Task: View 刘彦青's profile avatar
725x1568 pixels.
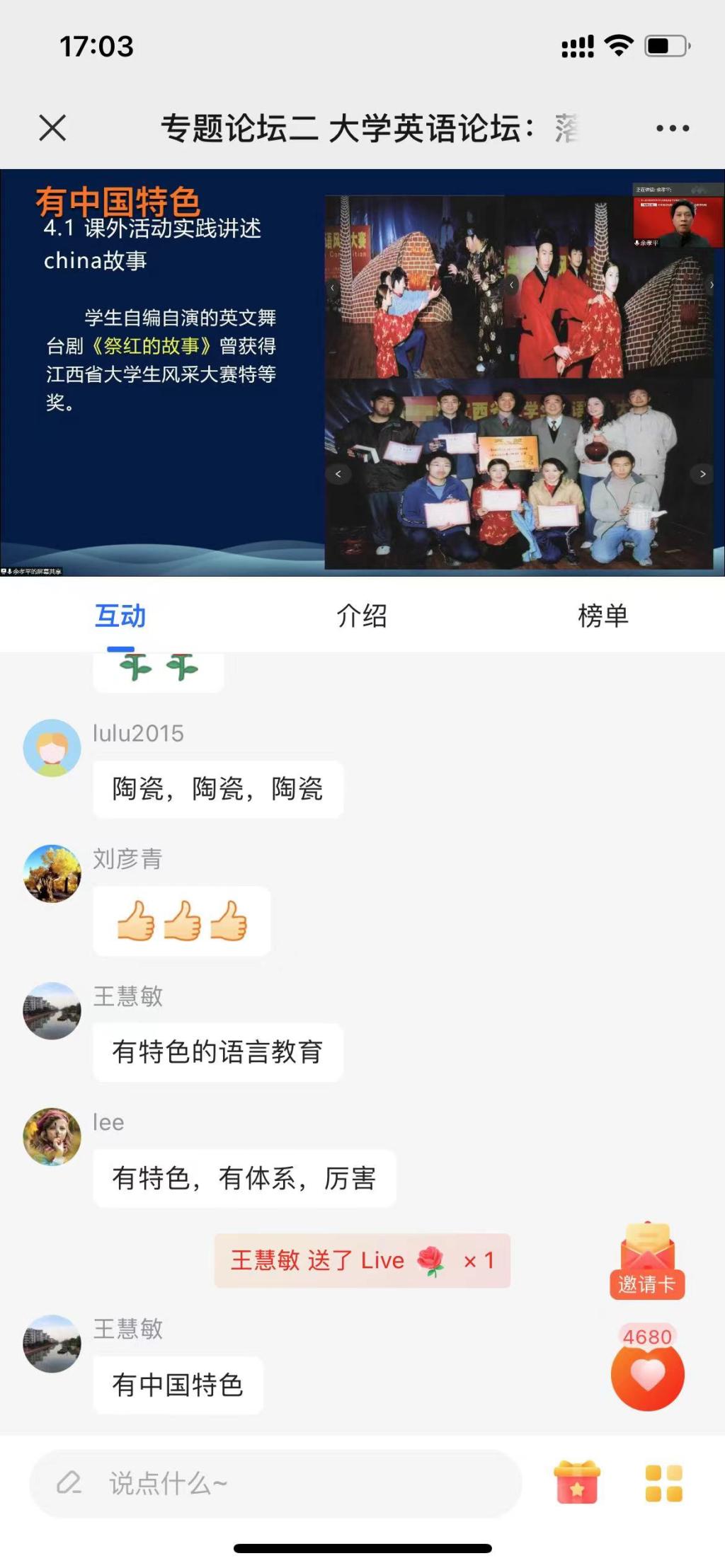Action: (52, 873)
